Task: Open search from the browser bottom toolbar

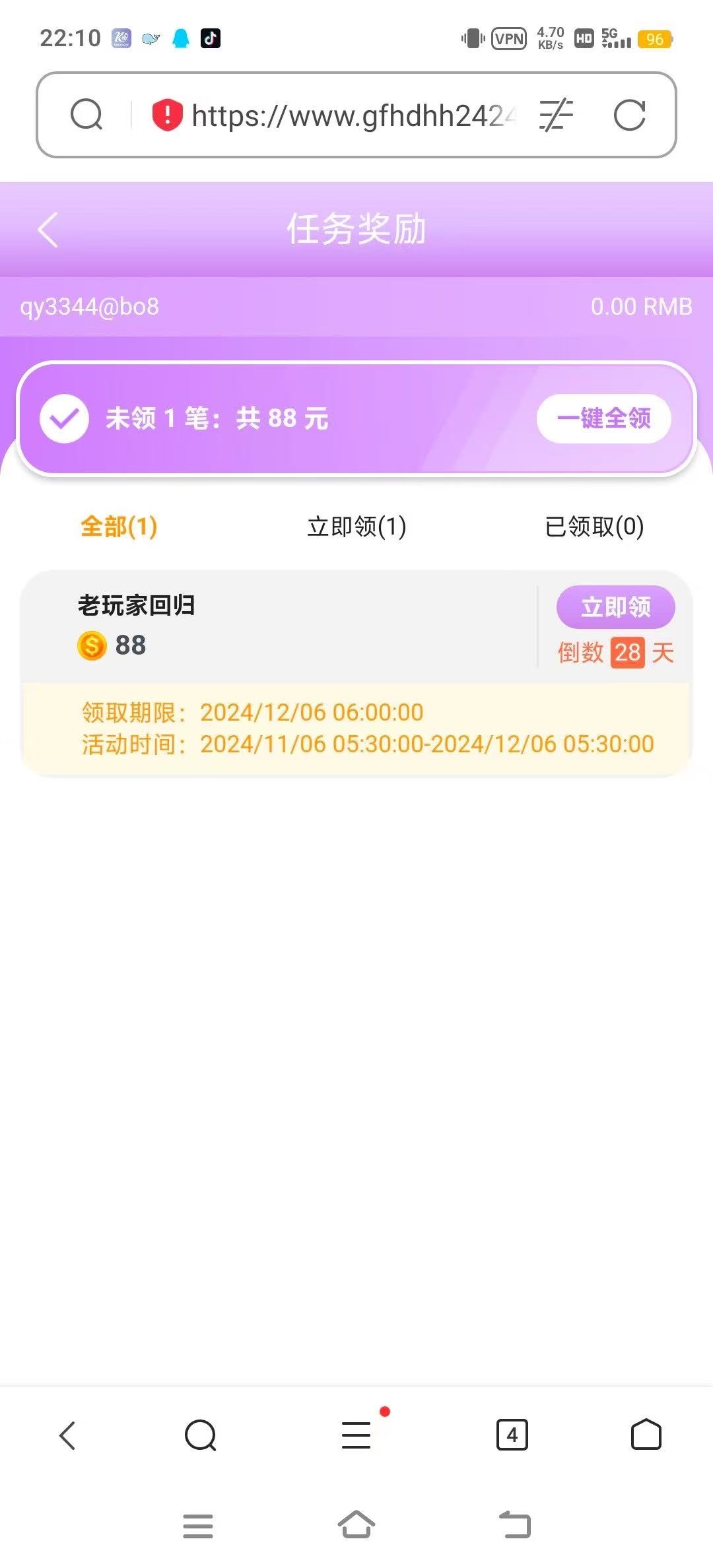Action: (201, 1435)
